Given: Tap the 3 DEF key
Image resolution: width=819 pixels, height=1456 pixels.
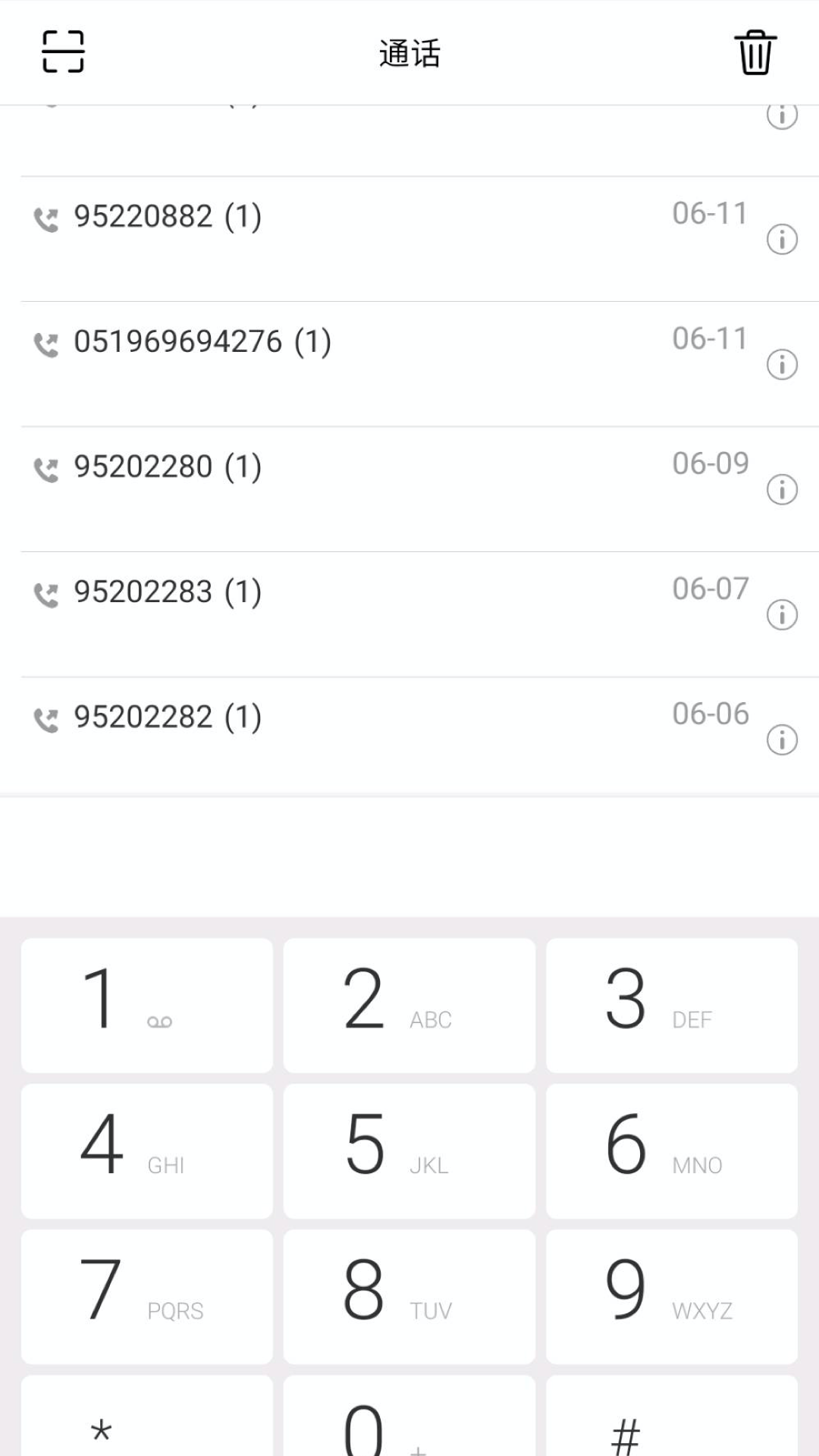Looking at the screenshot, I should coord(671,1005).
